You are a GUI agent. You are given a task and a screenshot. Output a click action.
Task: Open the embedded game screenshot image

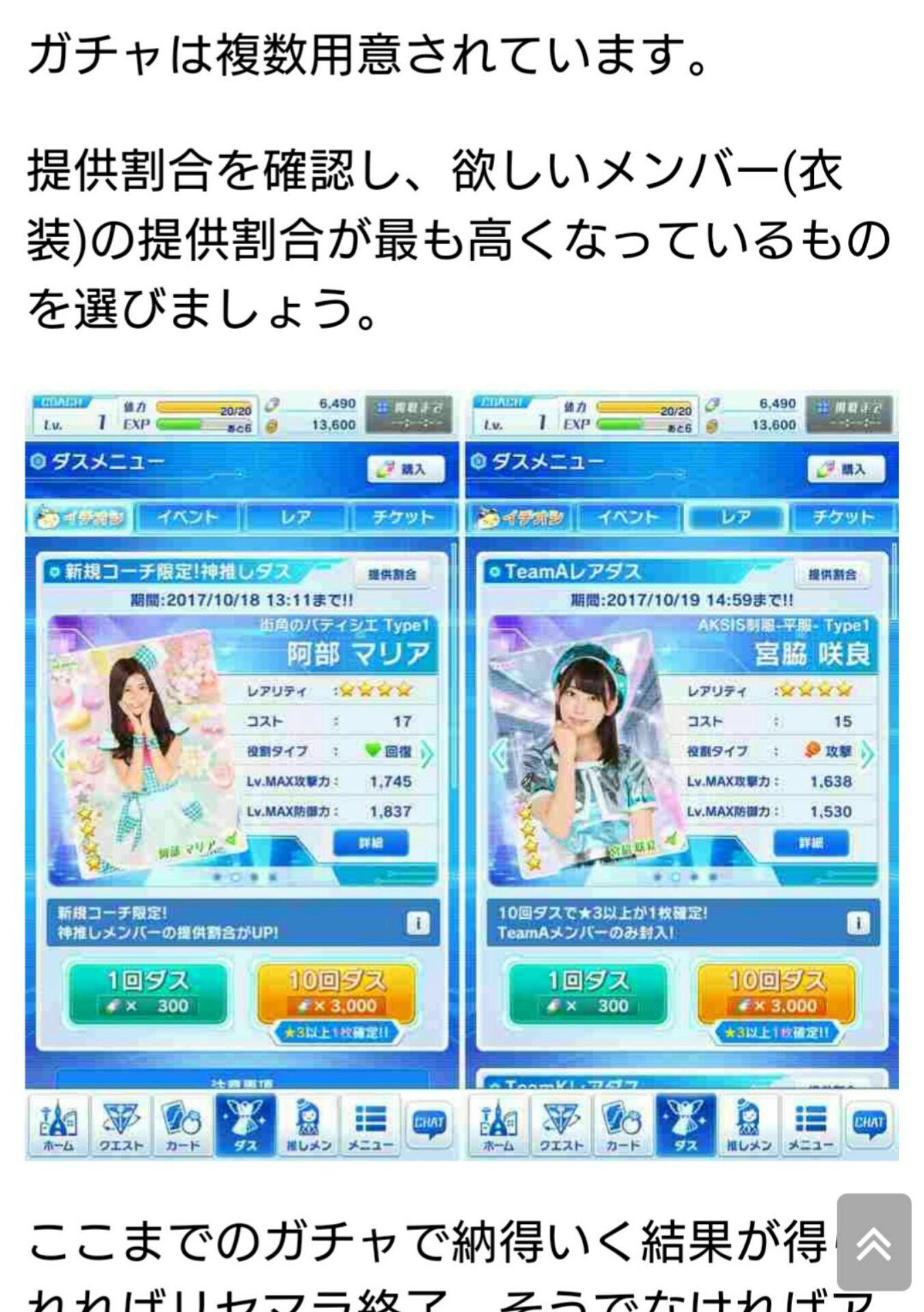coord(461,776)
